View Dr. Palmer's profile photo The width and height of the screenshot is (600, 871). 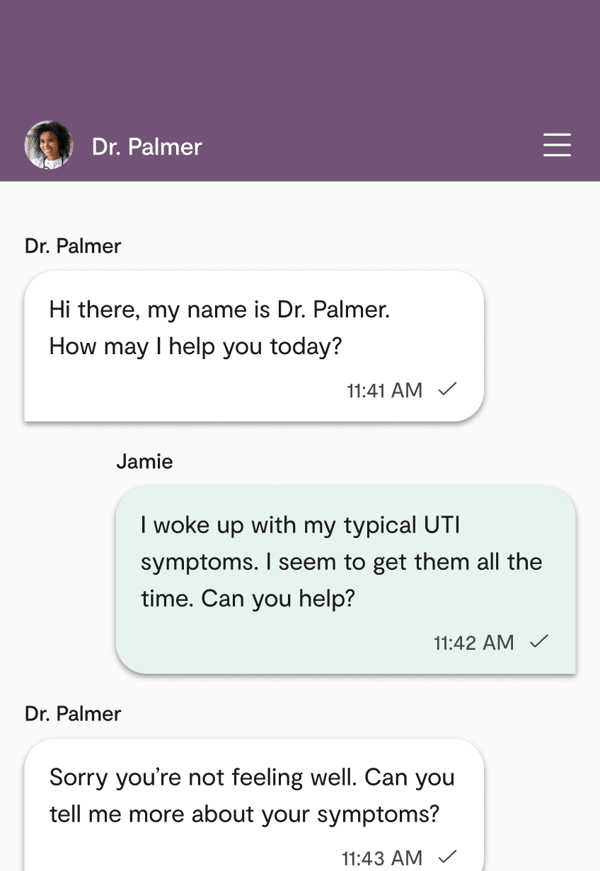(x=49, y=146)
